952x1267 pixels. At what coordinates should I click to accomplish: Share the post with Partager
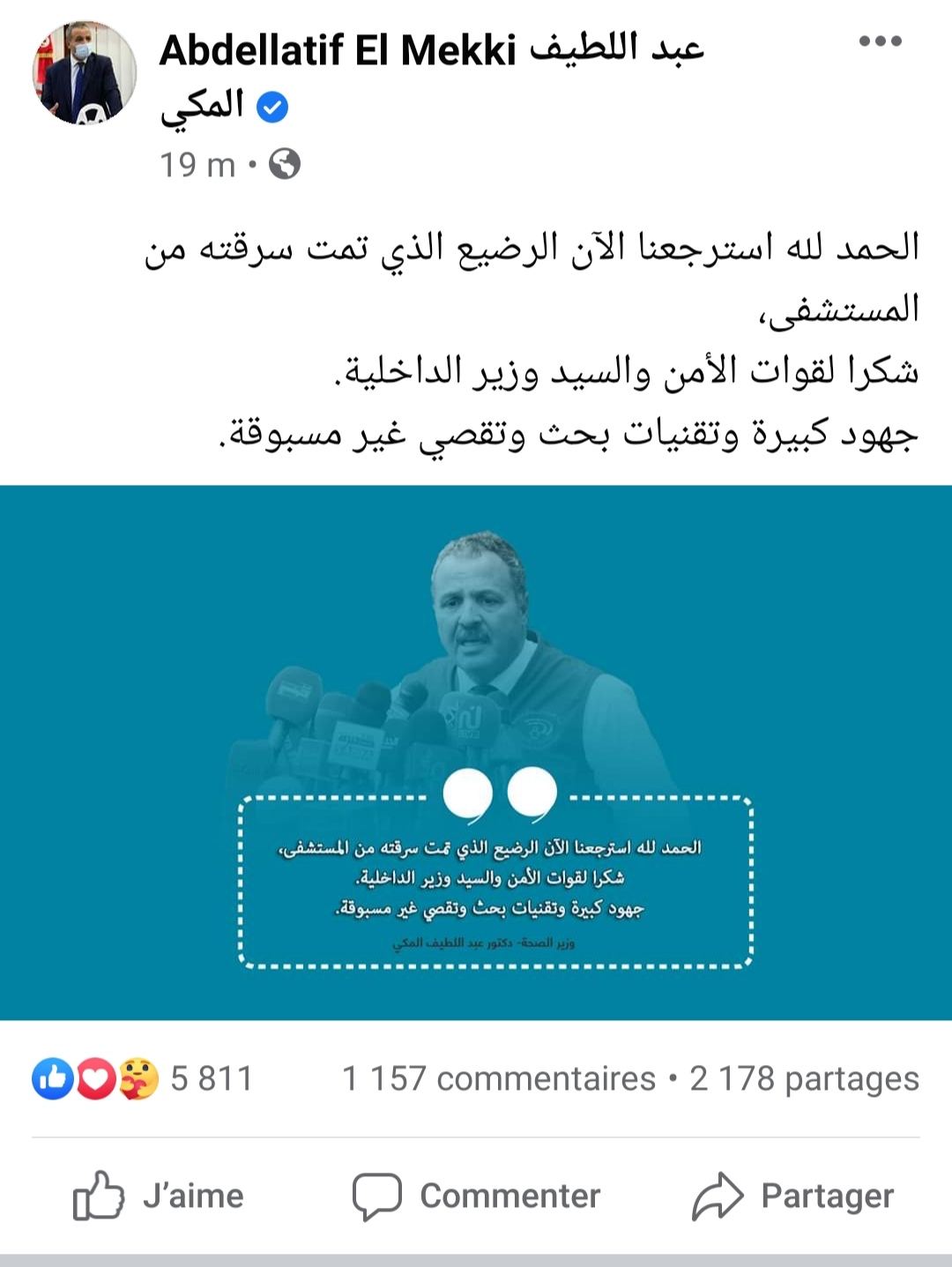pos(793,1196)
